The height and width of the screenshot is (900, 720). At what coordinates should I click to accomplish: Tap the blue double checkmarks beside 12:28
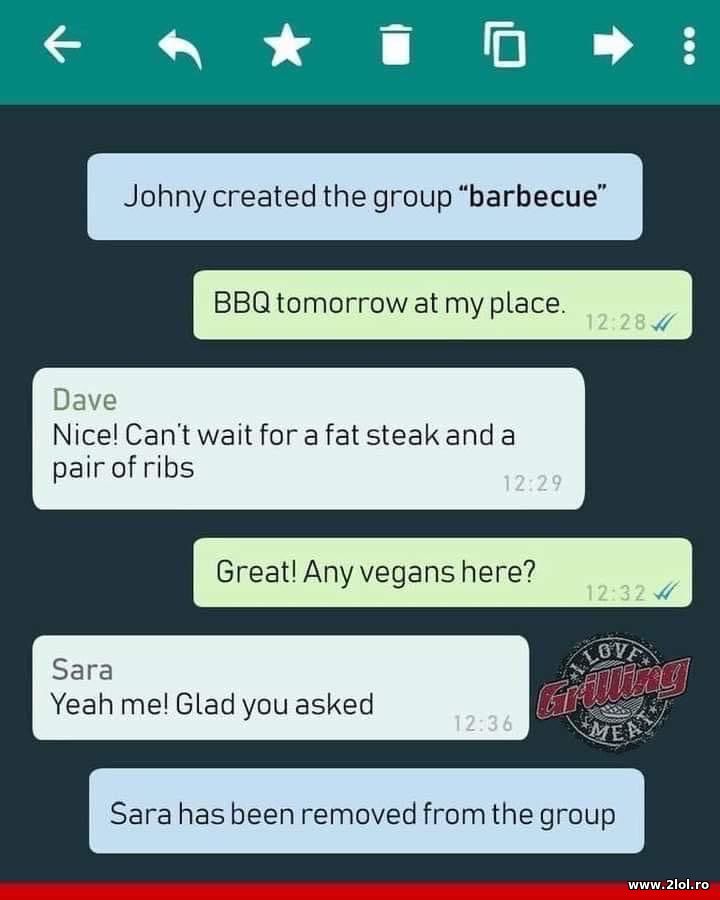point(663,323)
